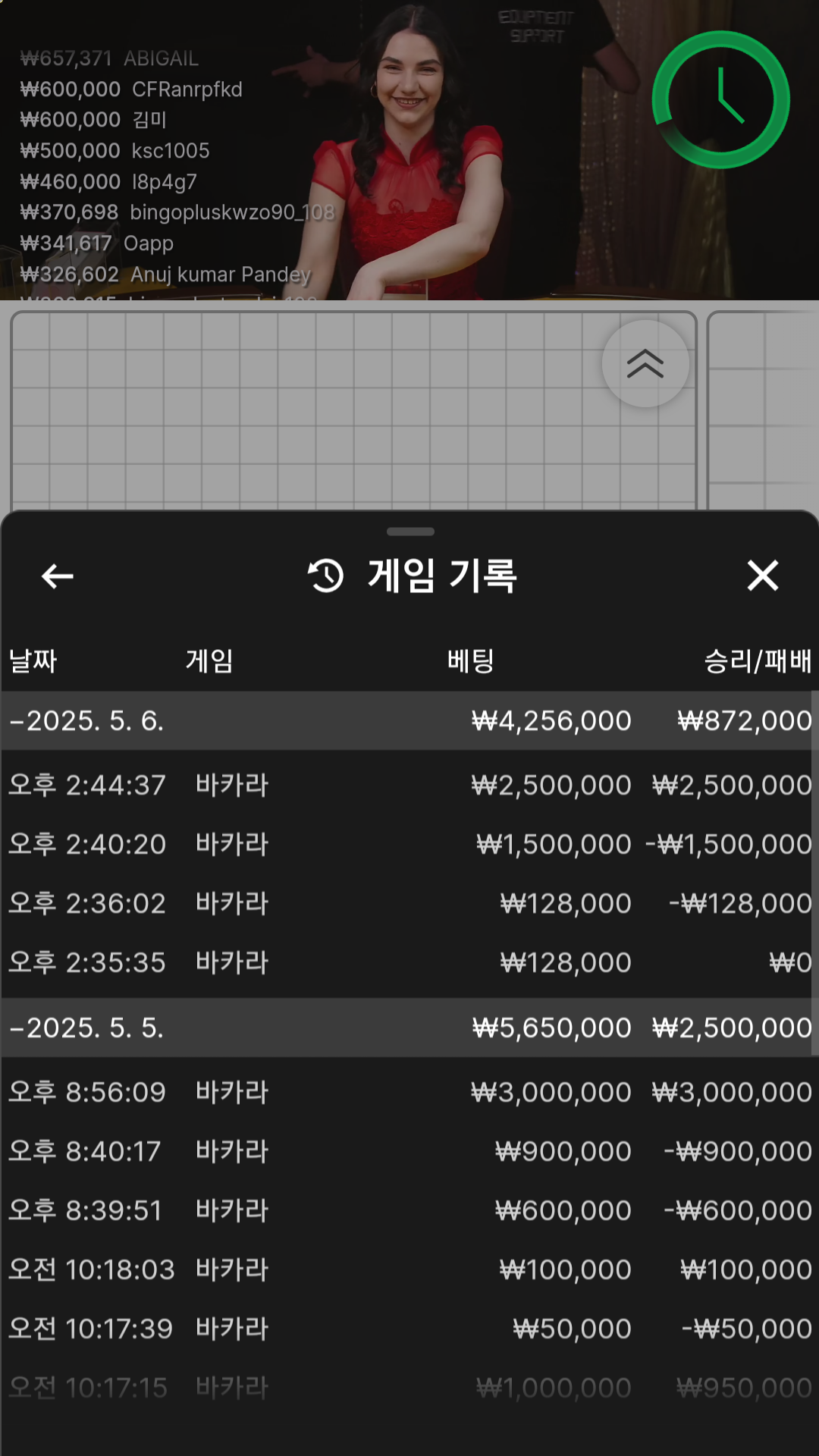The width and height of the screenshot is (819, 1456).
Task: Select the 오후 8:39:51 바카라 entry
Action: click(409, 1210)
